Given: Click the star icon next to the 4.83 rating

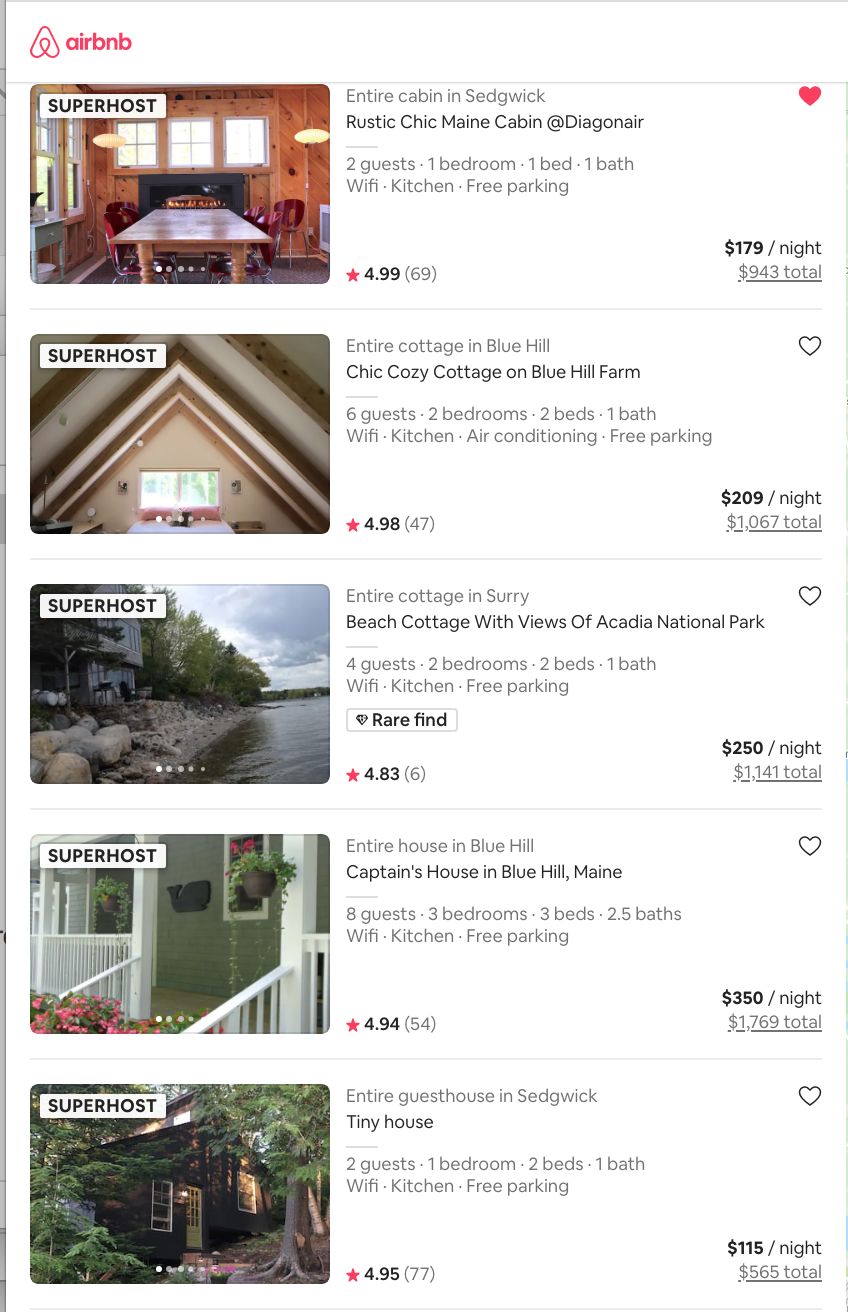Looking at the screenshot, I should 353,773.
